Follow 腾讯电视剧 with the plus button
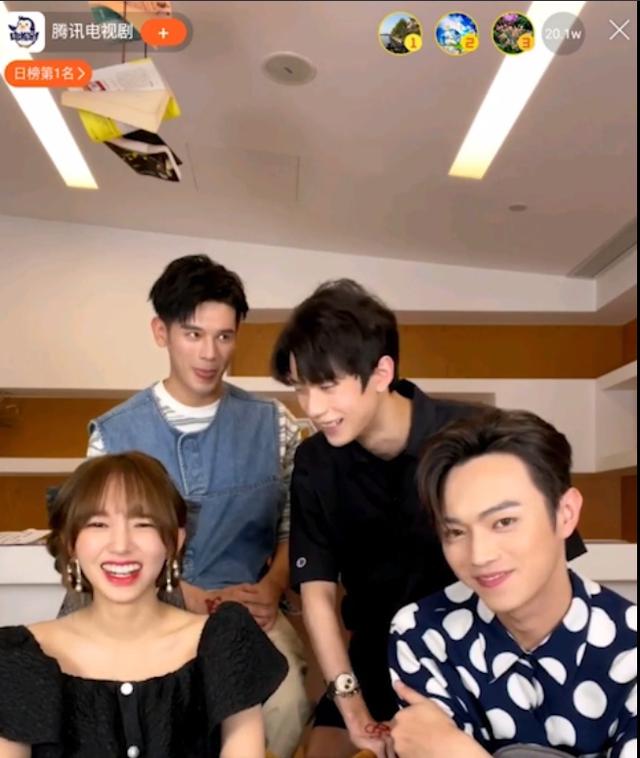 (x=163, y=33)
